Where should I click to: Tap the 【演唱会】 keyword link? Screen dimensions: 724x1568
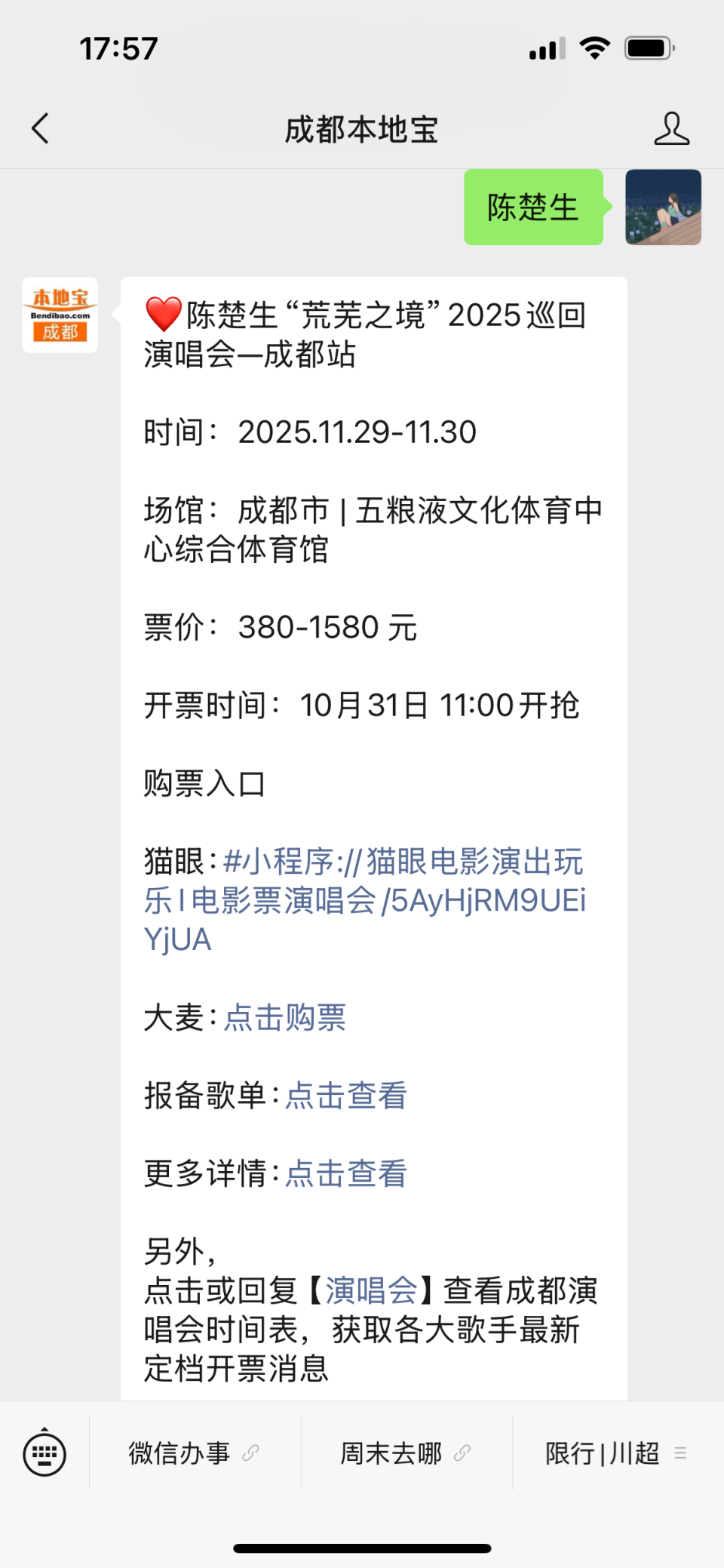(x=373, y=1290)
